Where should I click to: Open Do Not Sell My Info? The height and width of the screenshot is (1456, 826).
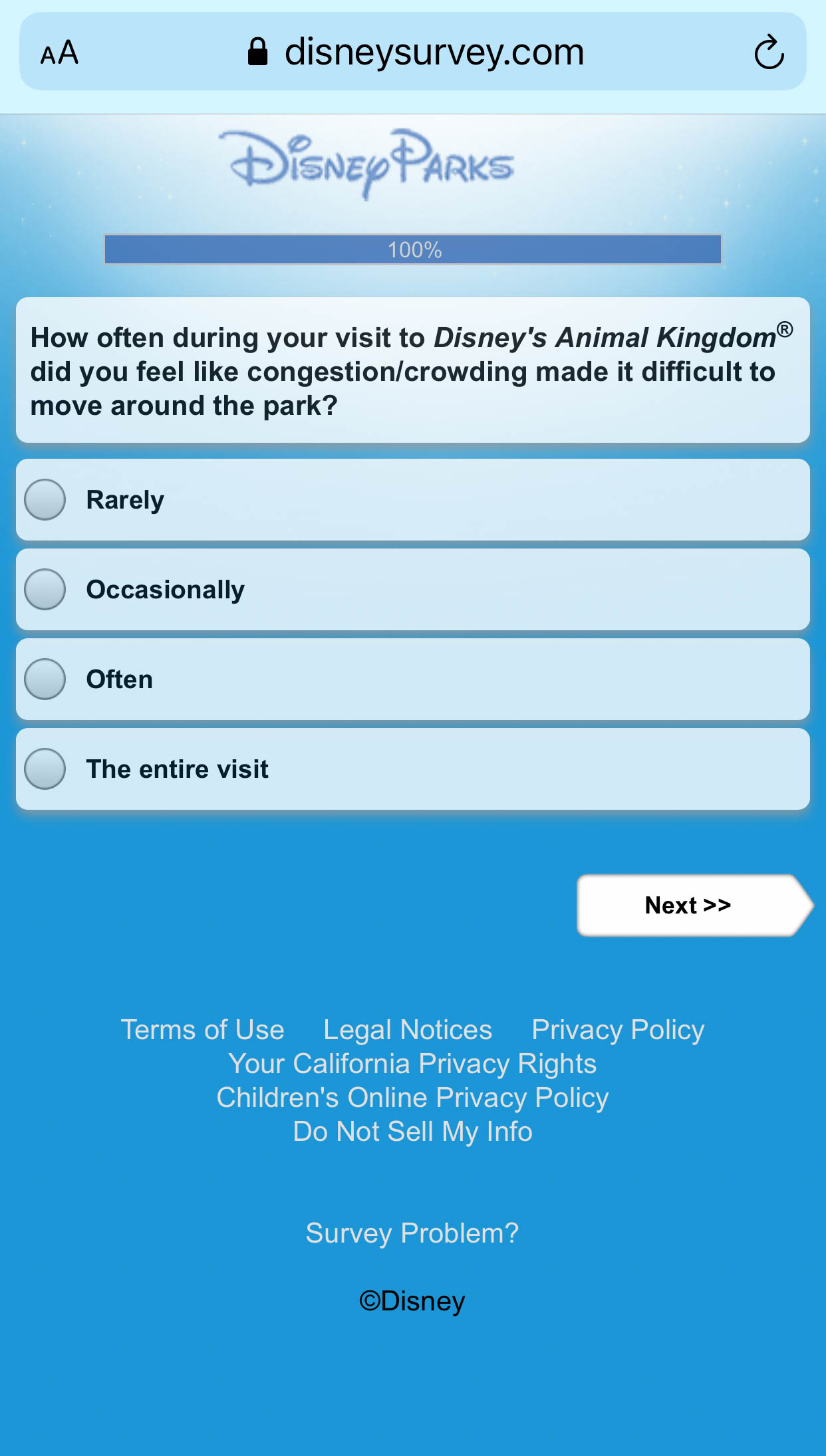click(412, 1132)
